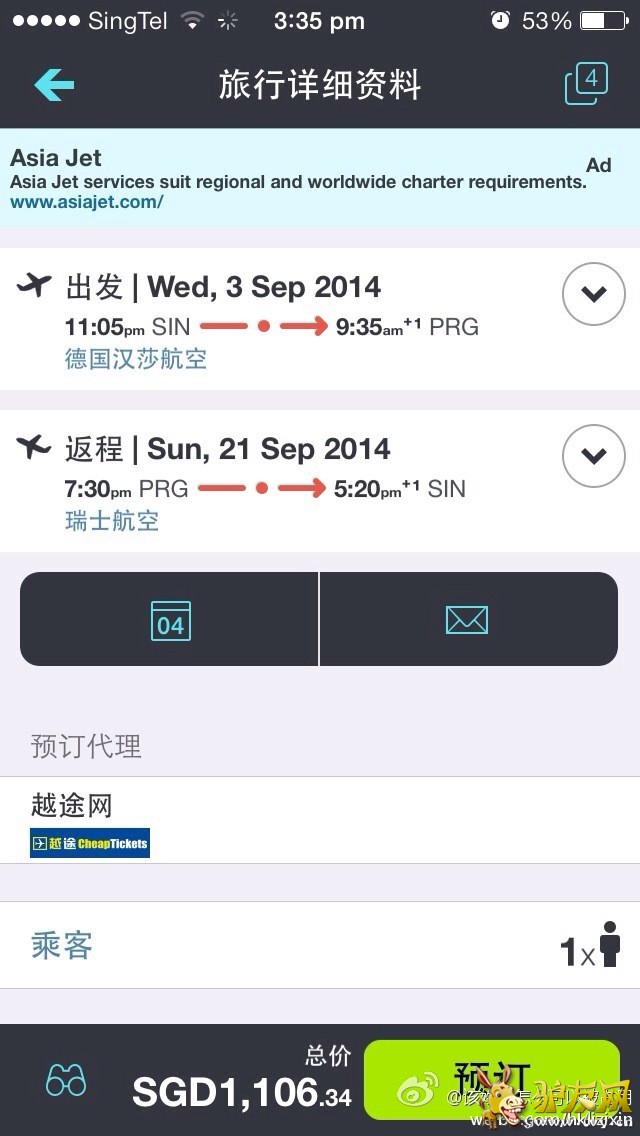Viewport: 640px width, 1136px height.
Task: Go back with the arrow icon
Action: tap(54, 85)
